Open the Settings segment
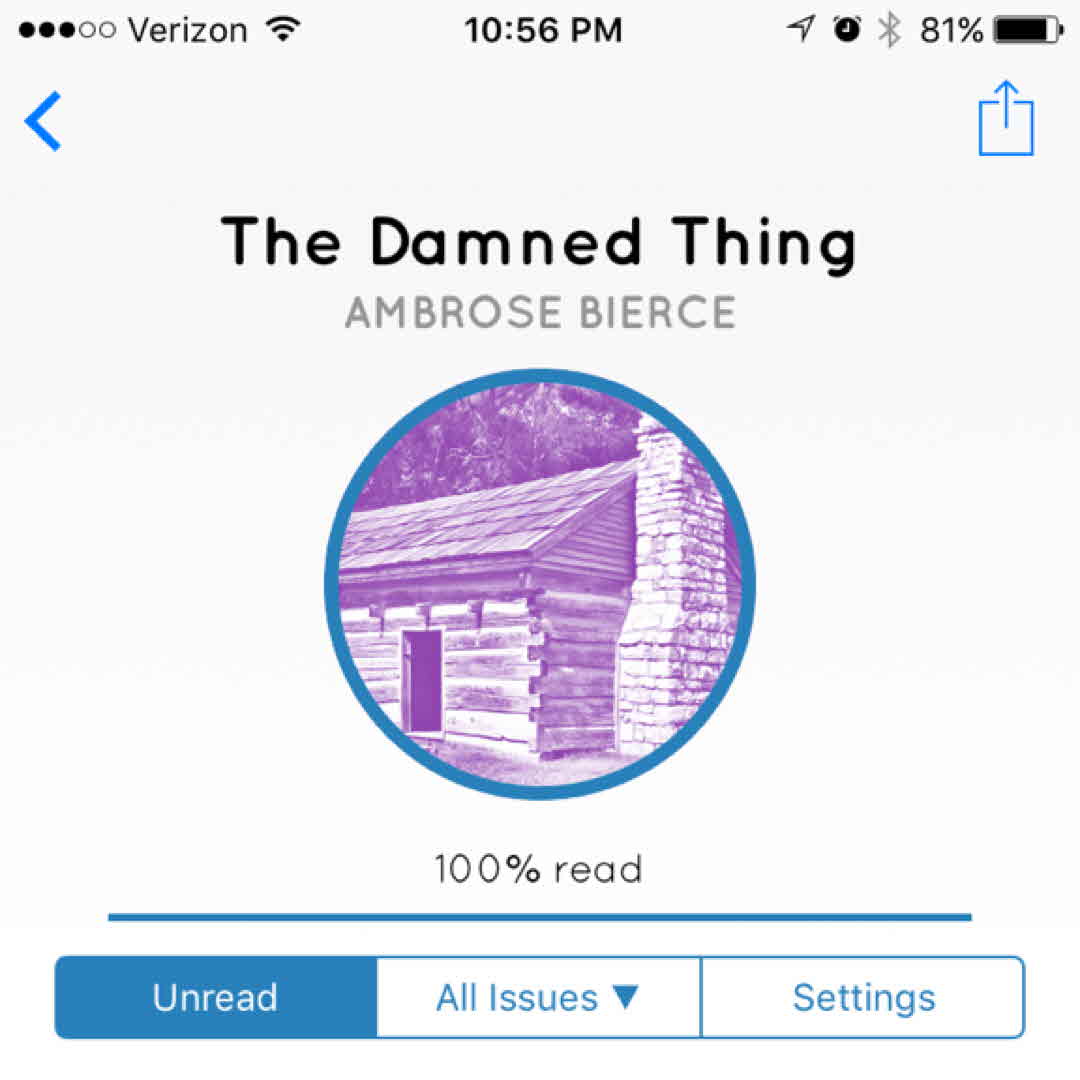 (x=863, y=997)
